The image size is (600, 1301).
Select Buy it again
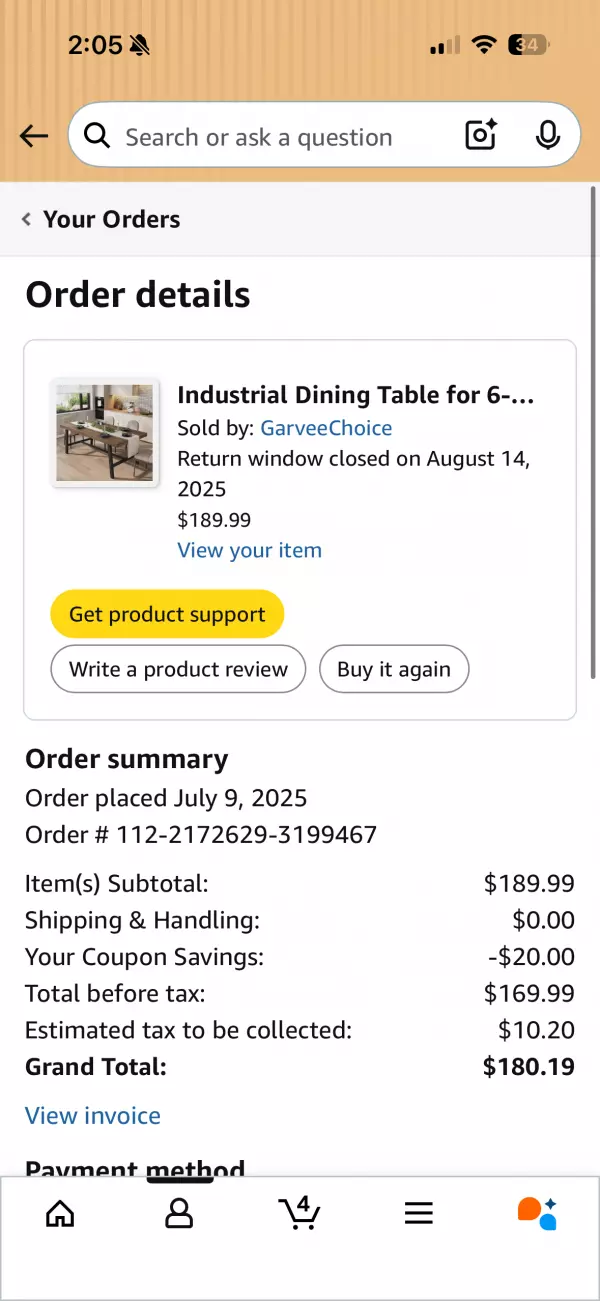point(394,669)
